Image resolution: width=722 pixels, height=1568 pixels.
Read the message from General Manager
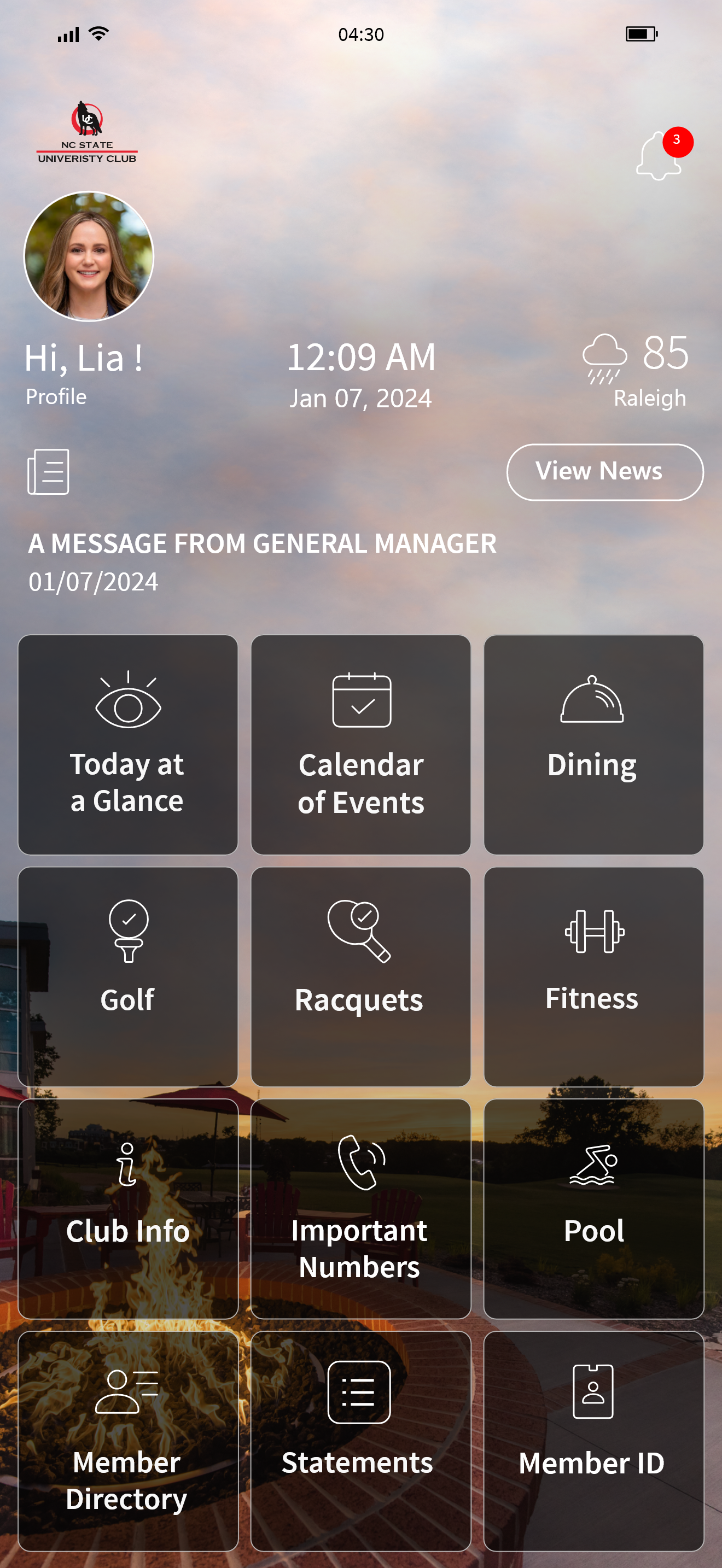[262, 543]
